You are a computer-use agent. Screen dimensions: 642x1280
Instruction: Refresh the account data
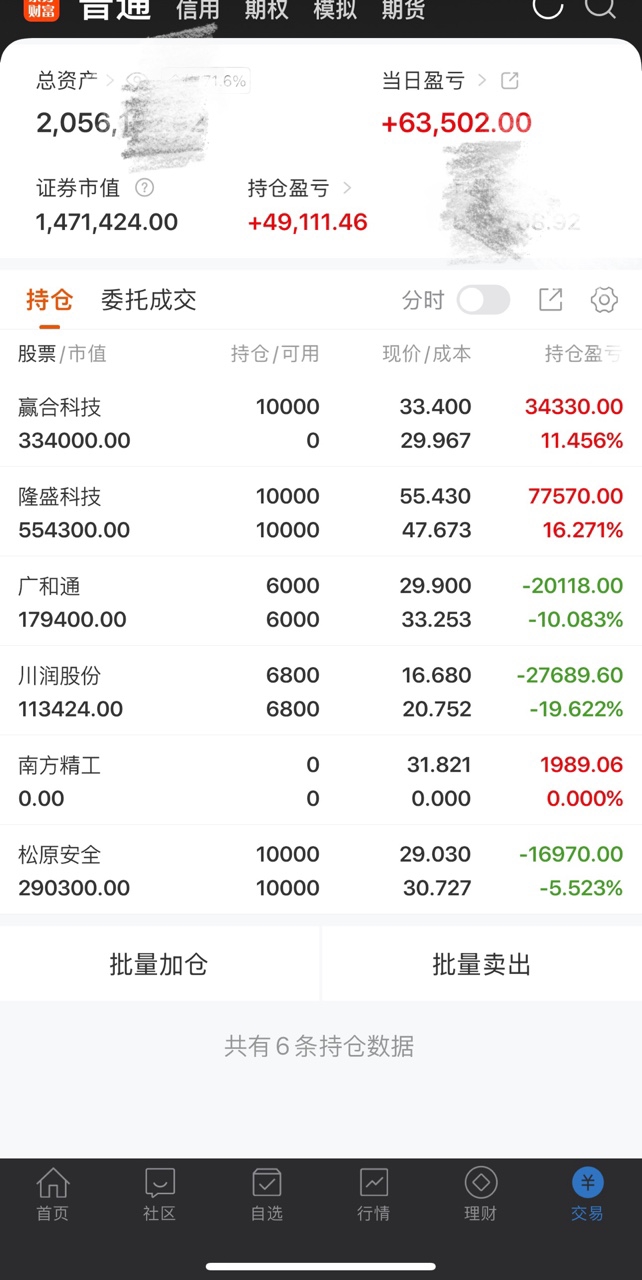tap(548, 8)
